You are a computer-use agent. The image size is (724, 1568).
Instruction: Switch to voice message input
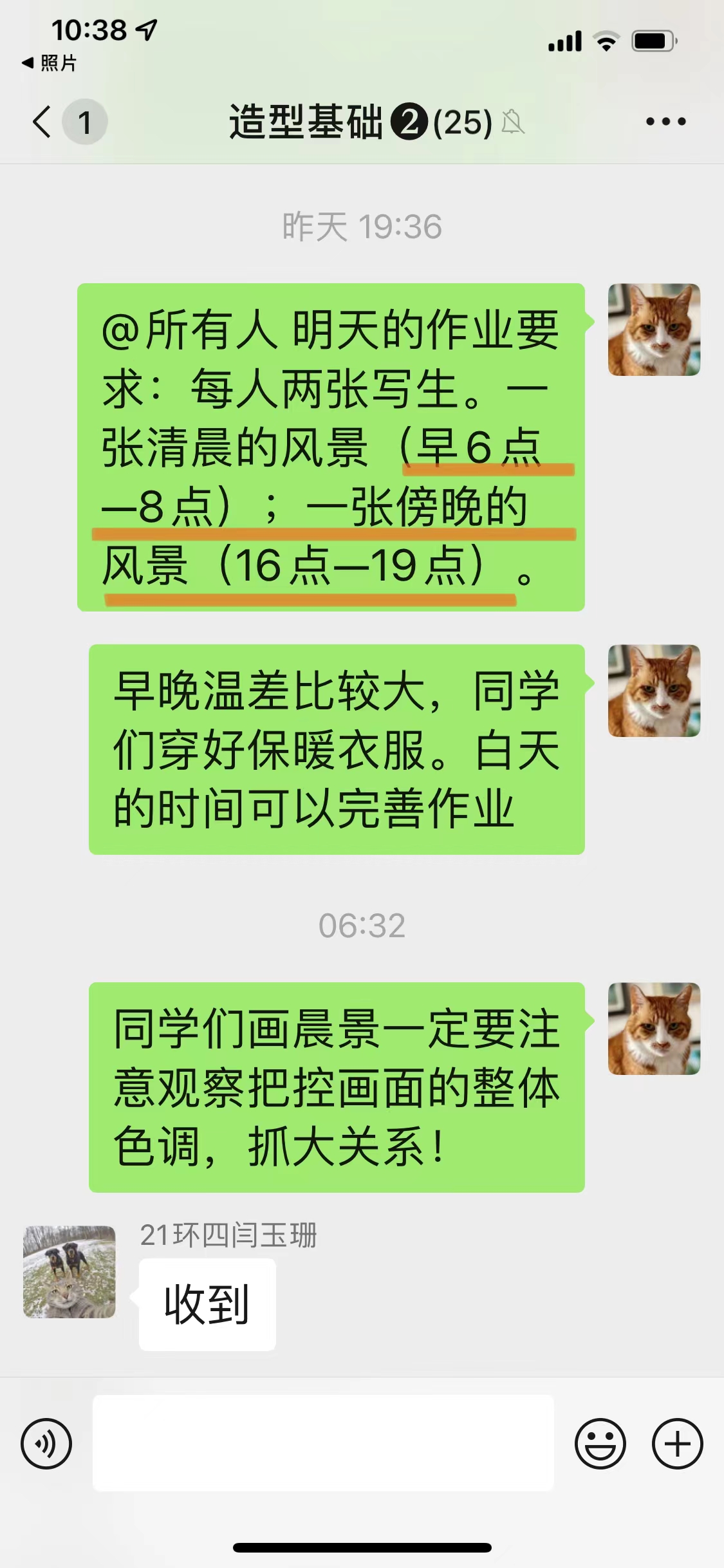tap(46, 1443)
